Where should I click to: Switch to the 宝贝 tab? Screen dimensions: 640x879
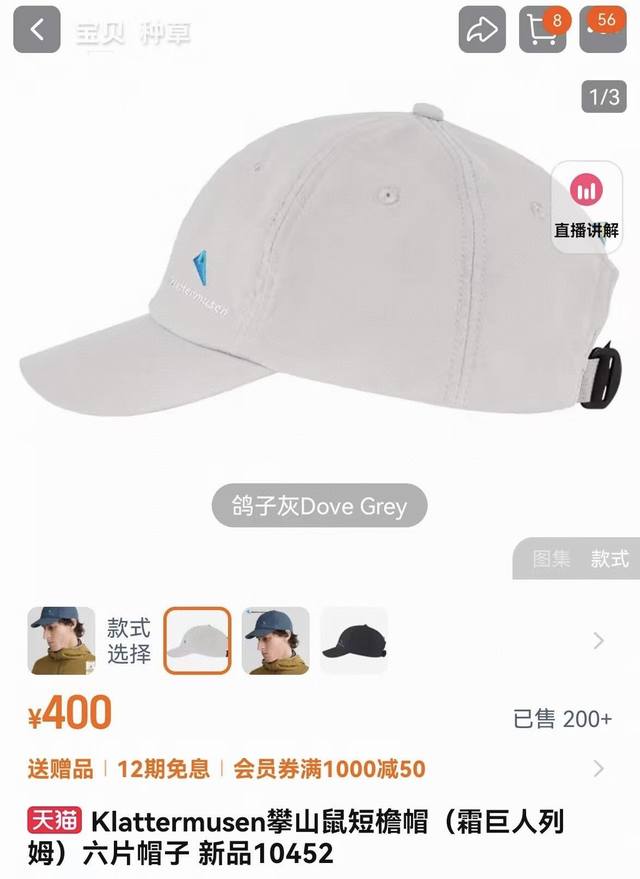coord(101,32)
